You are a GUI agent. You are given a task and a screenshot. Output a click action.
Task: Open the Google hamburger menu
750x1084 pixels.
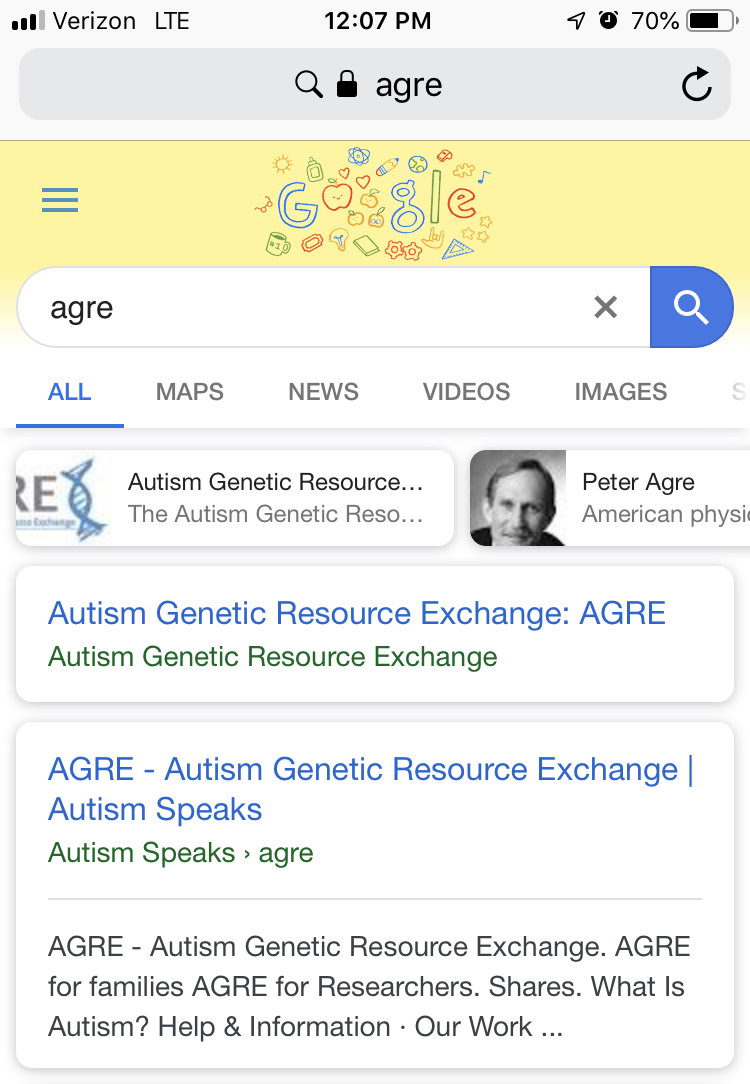(60, 202)
